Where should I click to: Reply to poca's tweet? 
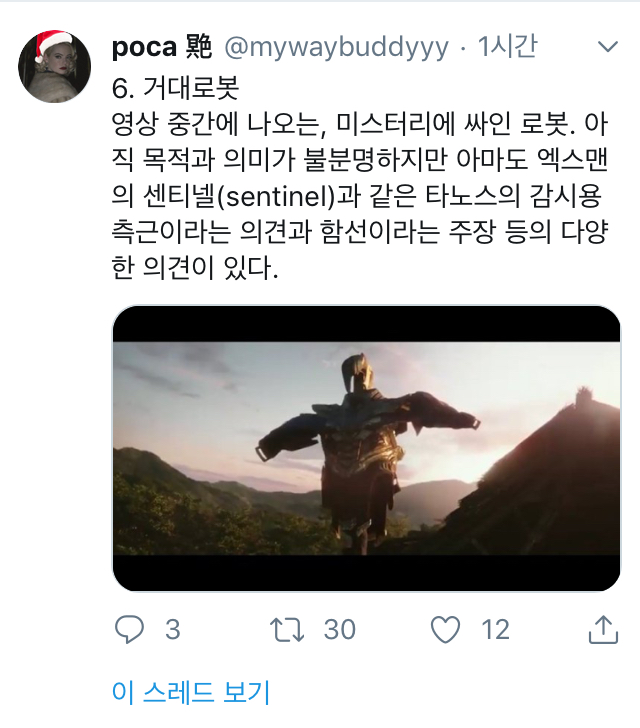(131, 629)
